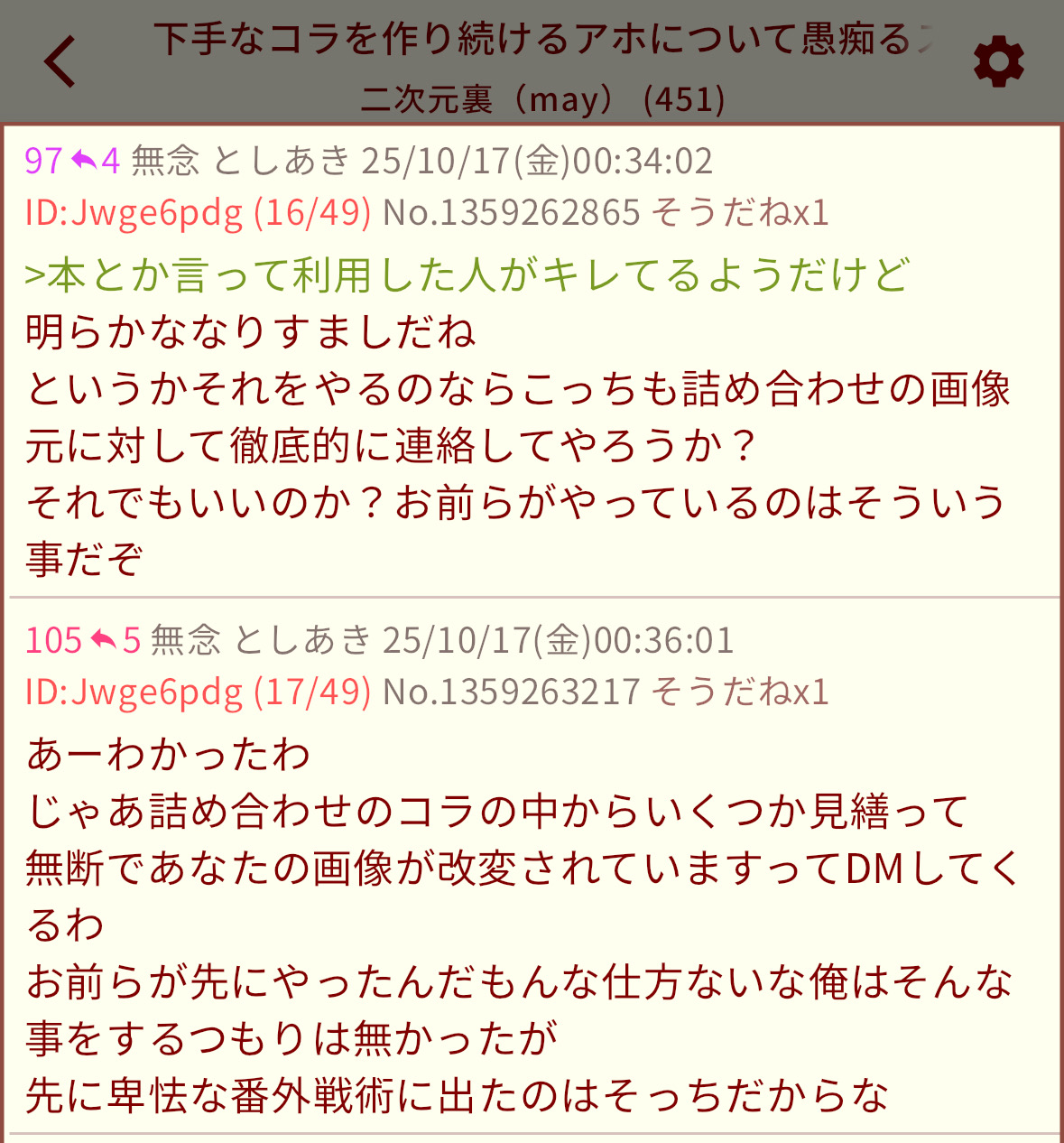The image size is (1064, 1143).
Task: Tap ID:Jwge6pdg (16/49) on post 97
Action: [198, 213]
